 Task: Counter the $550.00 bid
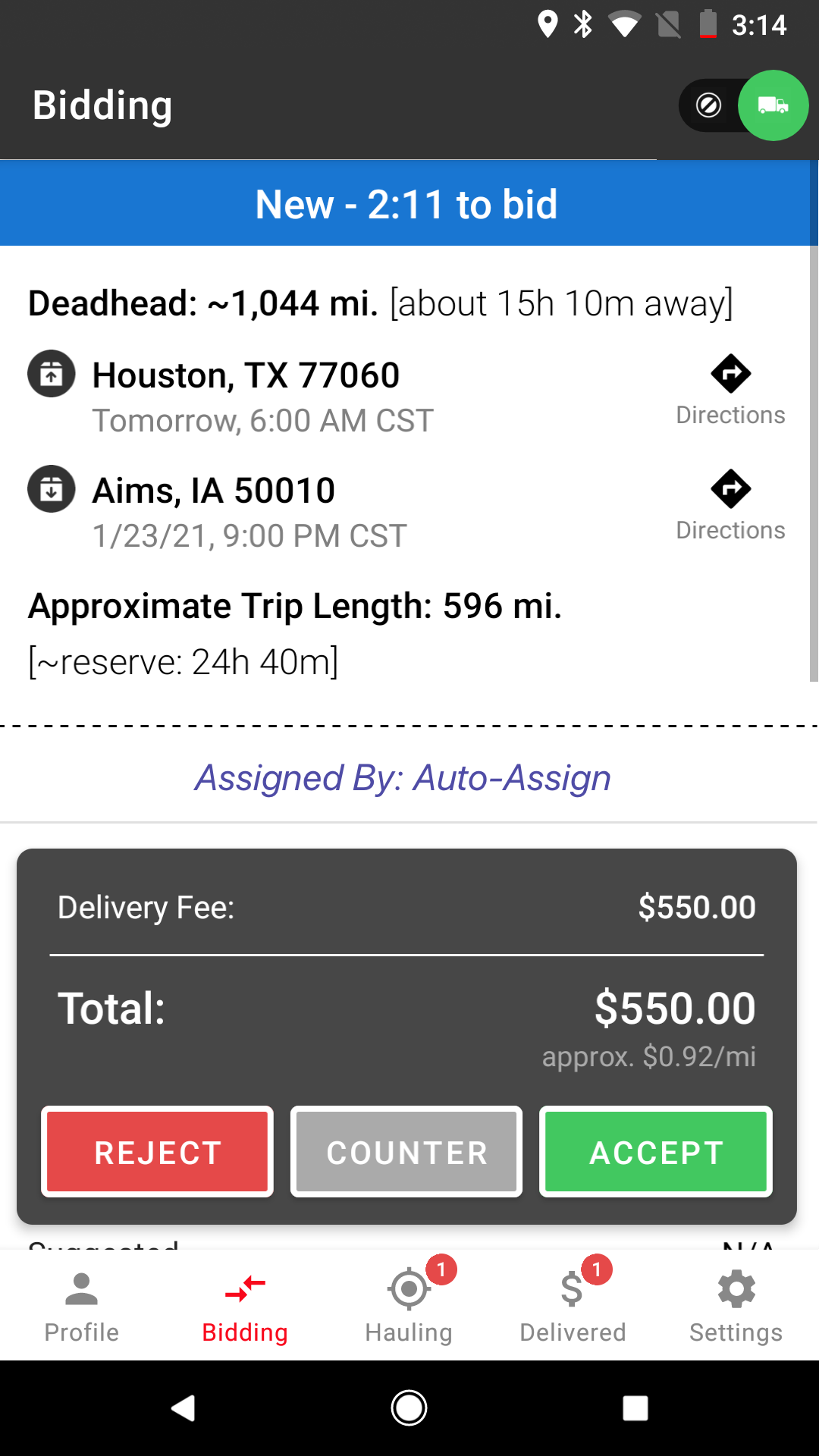406,1152
